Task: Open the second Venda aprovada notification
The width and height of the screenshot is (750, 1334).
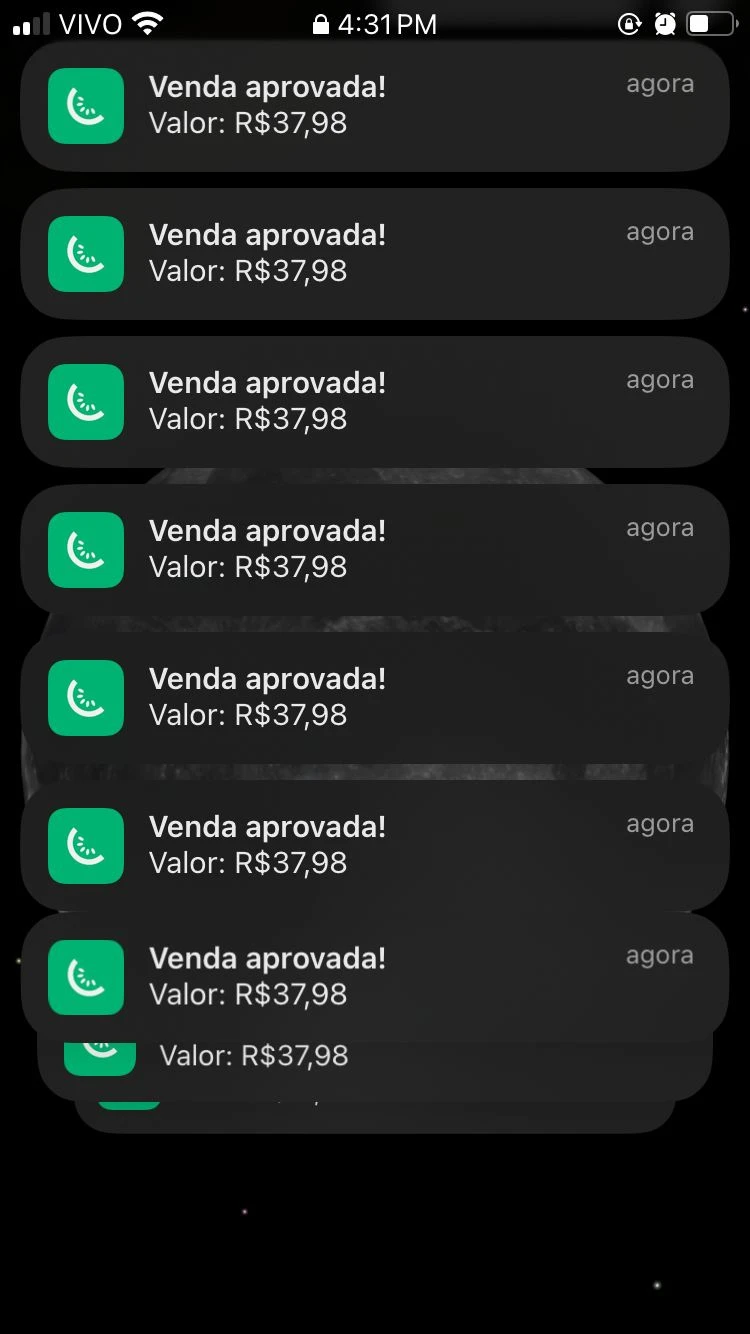Action: coord(375,254)
